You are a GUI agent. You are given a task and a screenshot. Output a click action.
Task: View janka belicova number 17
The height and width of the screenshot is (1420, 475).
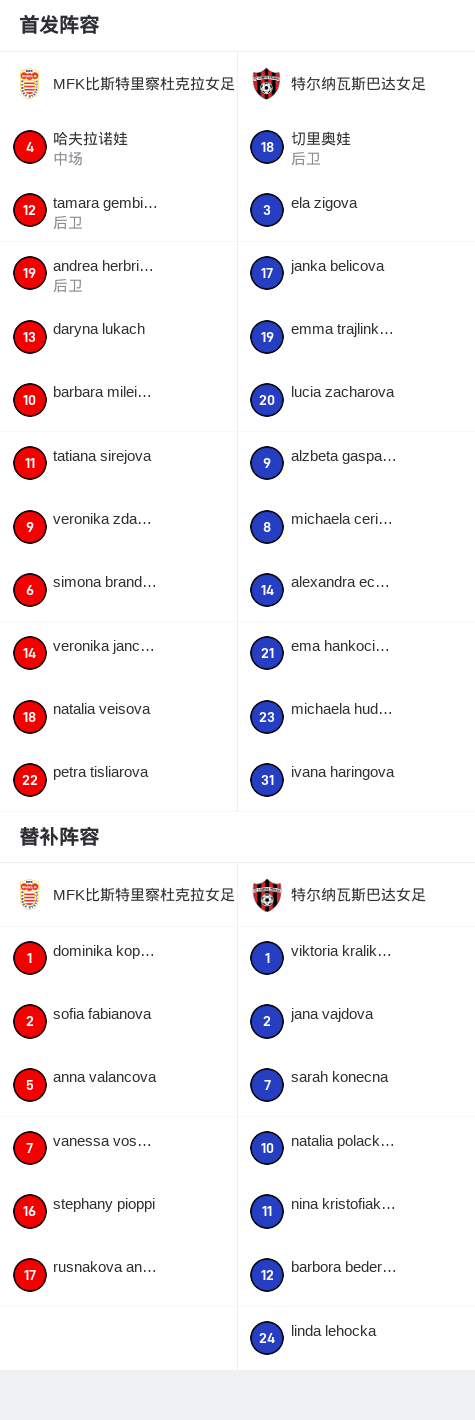(x=356, y=273)
